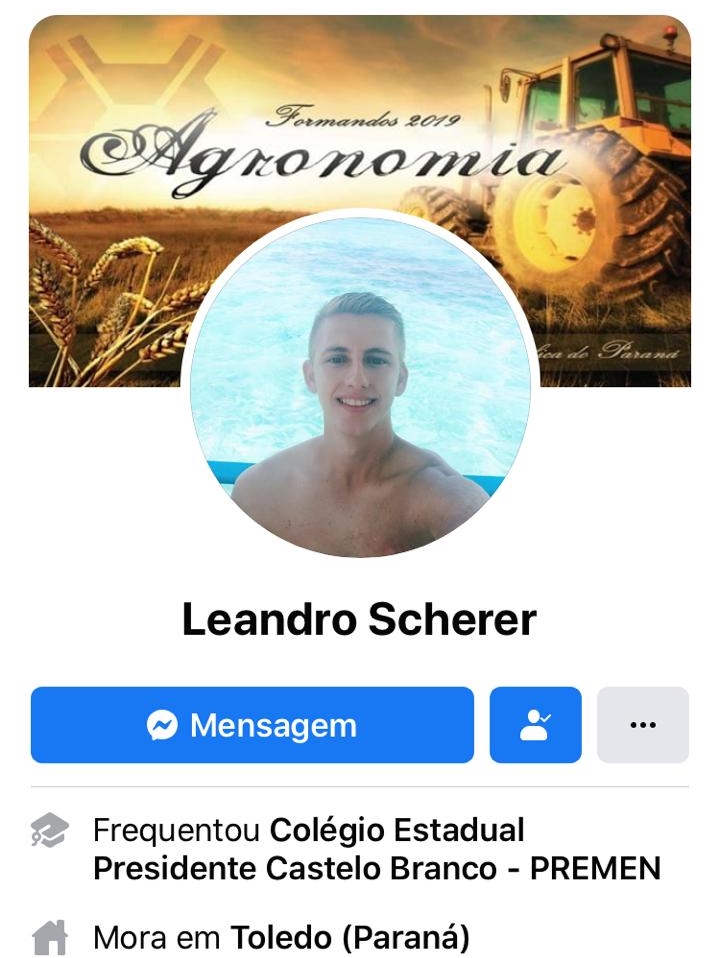This screenshot has width=720, height=958.
Task: Open the three-dot more options menu
Action: [x=643, y=725]
